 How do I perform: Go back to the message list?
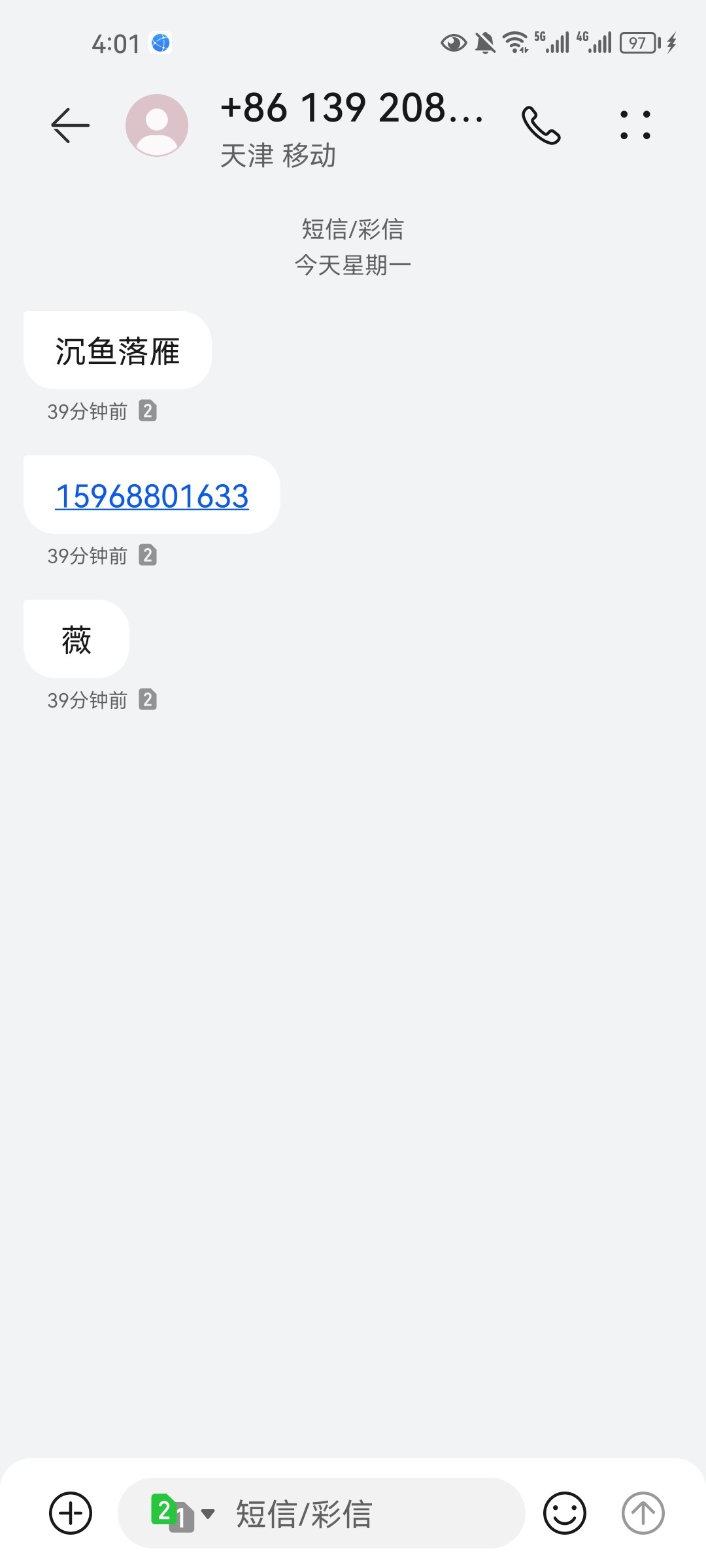(x=70, y=125)
